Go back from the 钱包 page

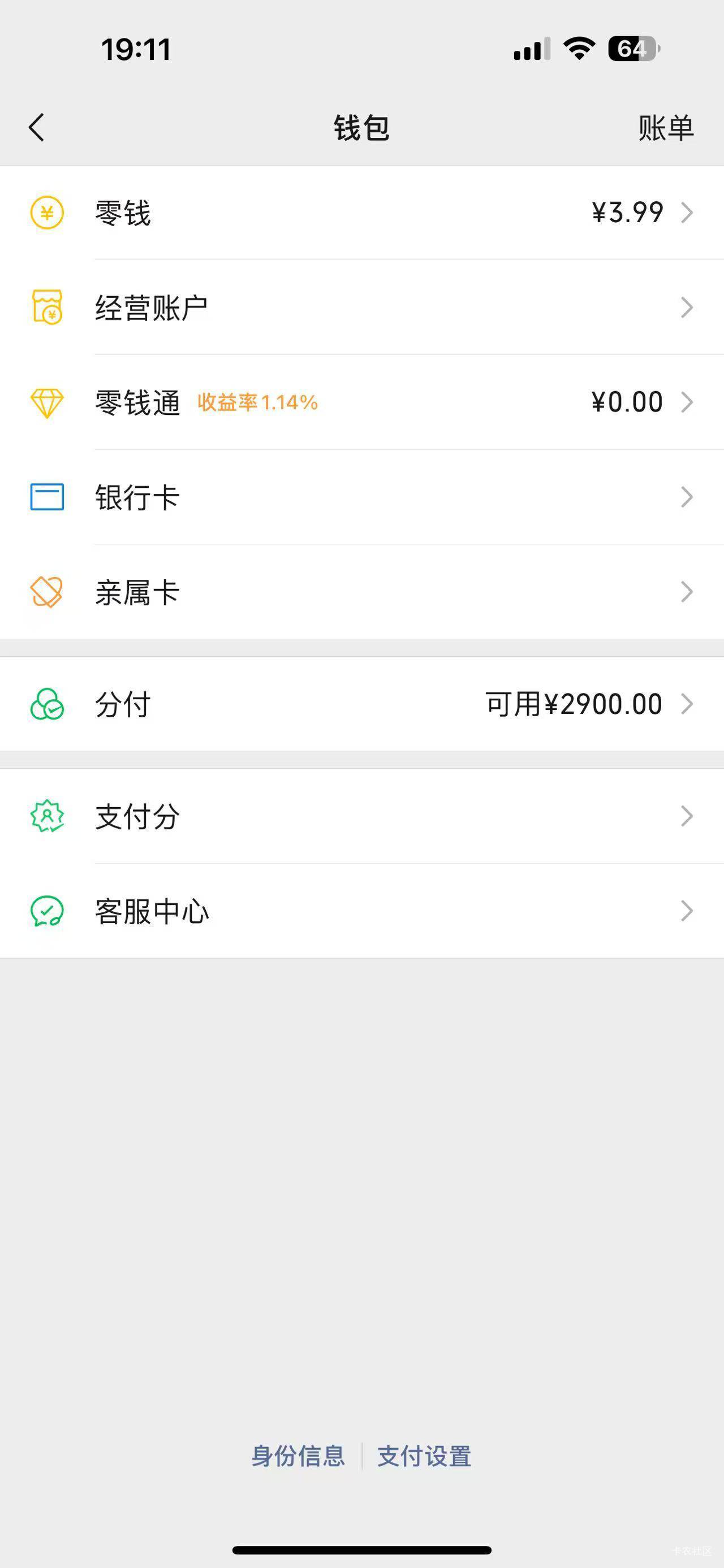(x=37, y=128)
